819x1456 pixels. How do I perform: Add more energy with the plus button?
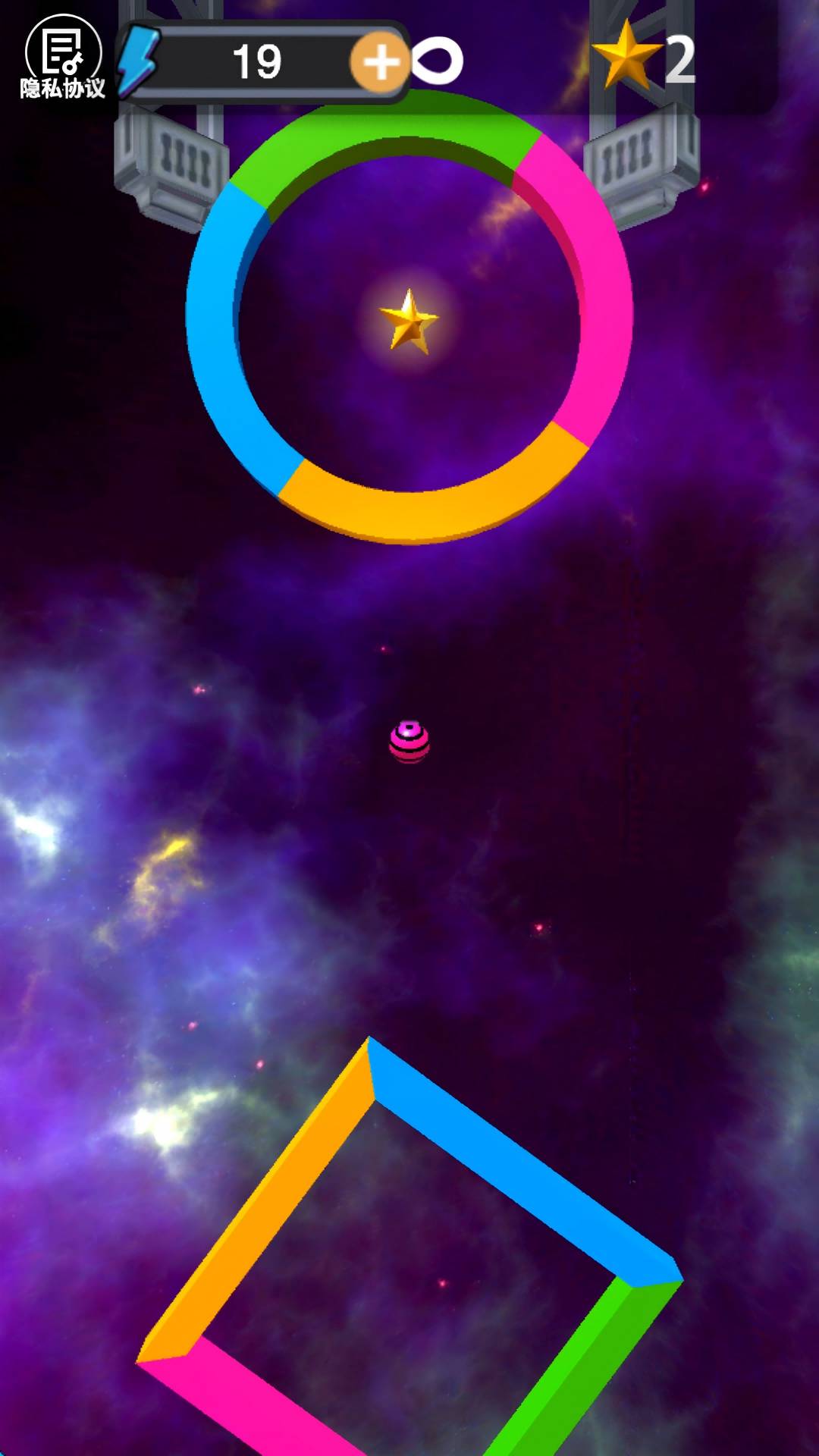tap(379, 62)
